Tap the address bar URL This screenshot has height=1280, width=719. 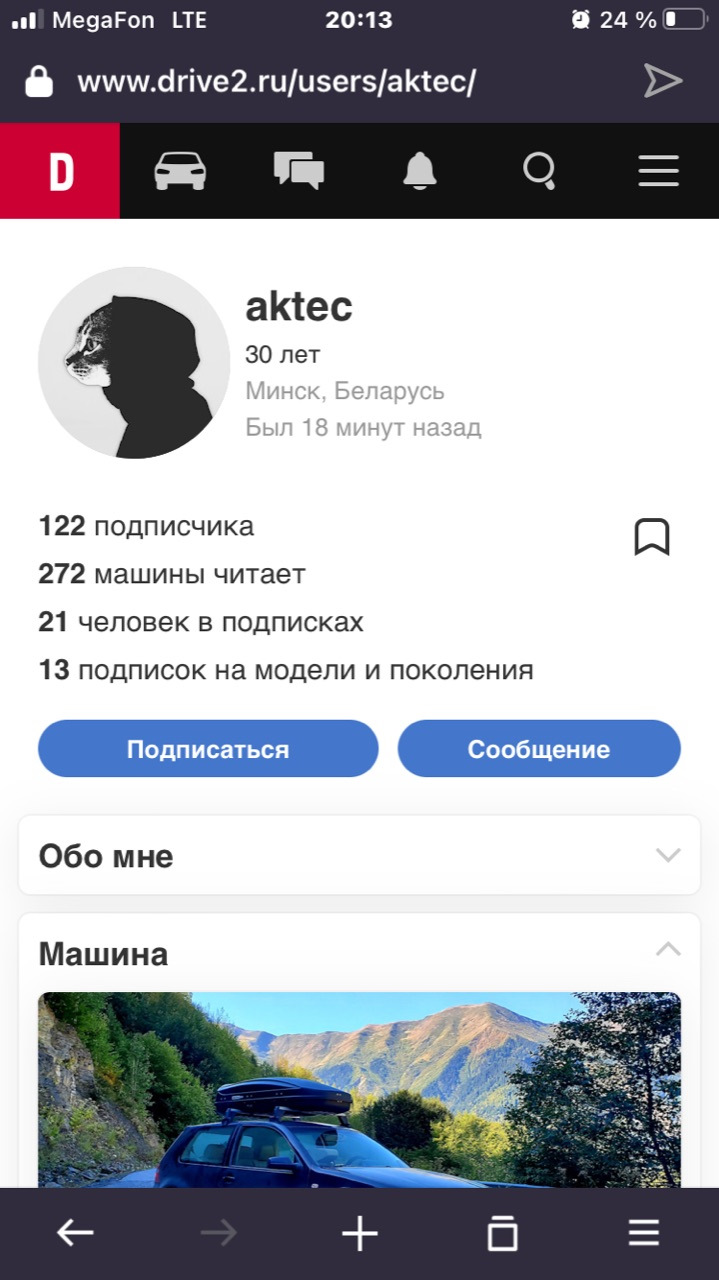click(x=276, y=81)
